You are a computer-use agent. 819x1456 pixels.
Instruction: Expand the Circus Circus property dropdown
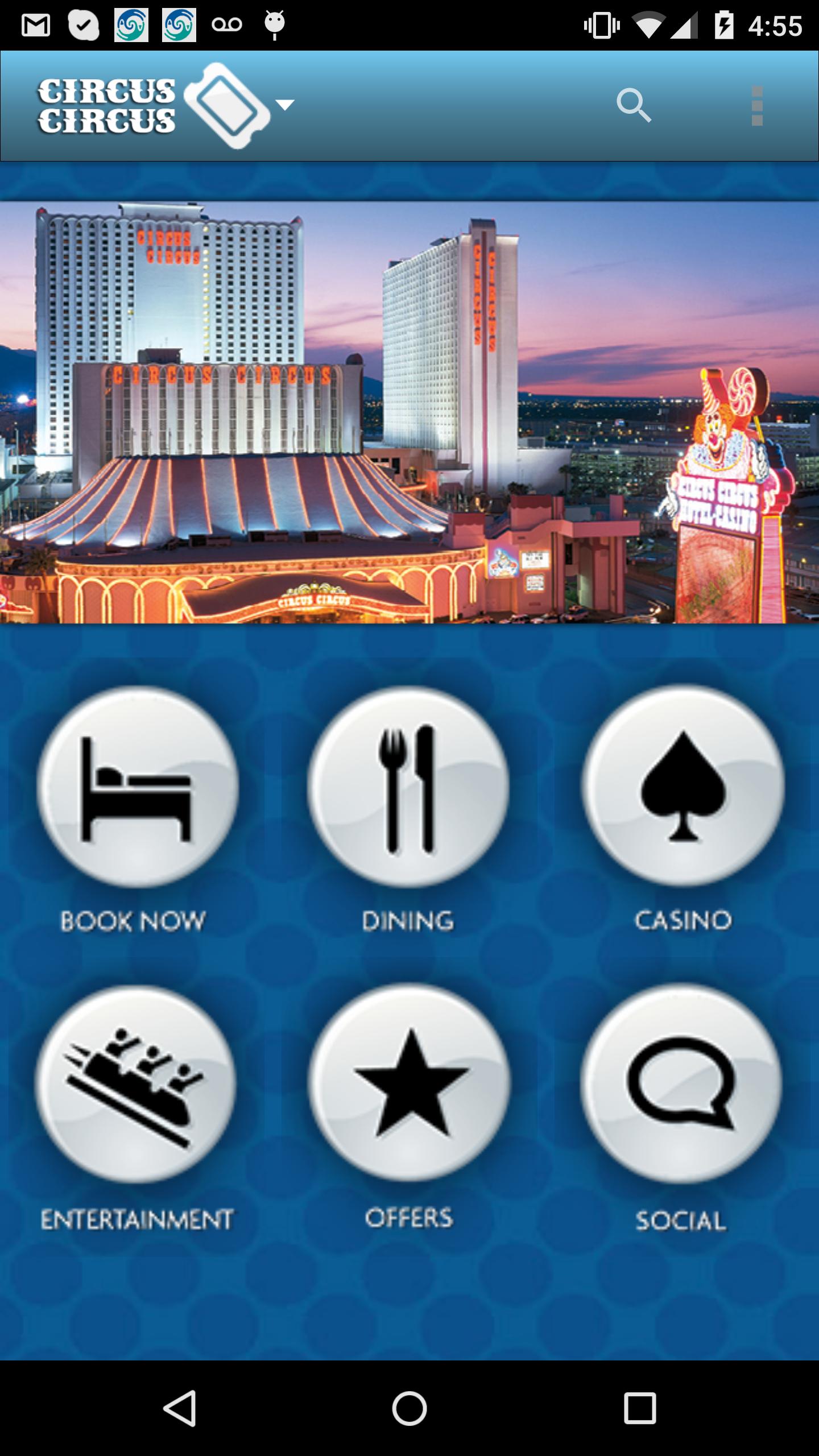(284, 105)
